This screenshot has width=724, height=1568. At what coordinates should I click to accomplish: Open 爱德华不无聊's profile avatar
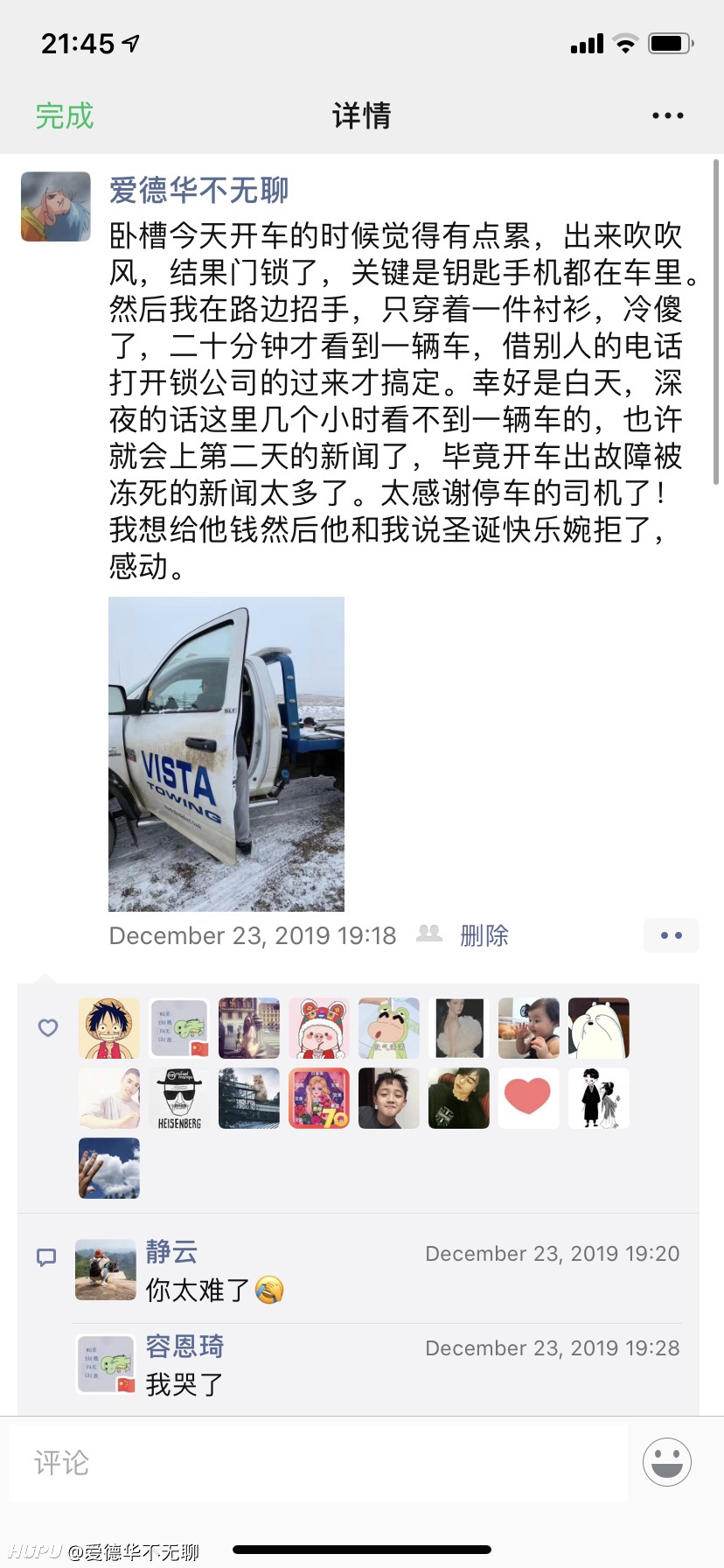tap(56, 206)
